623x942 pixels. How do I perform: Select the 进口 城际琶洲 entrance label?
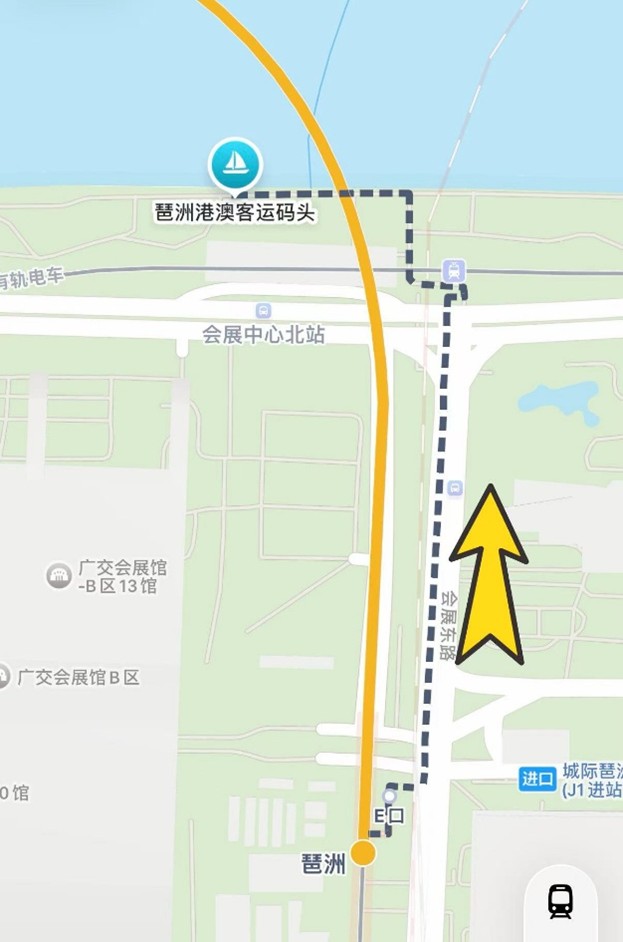pyautogui.click(x=538, y=778)
